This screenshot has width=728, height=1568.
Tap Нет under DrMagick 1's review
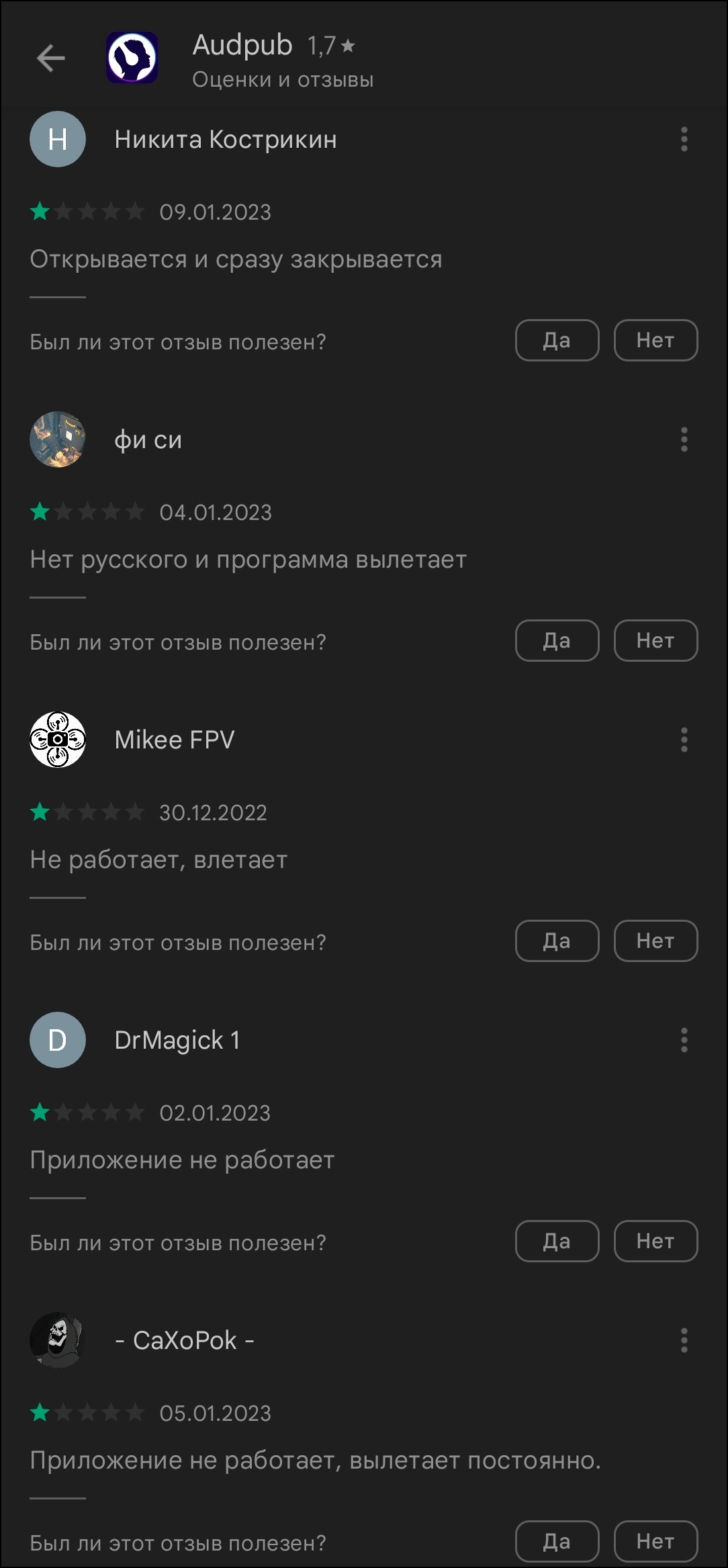[x=655, y=1242]
